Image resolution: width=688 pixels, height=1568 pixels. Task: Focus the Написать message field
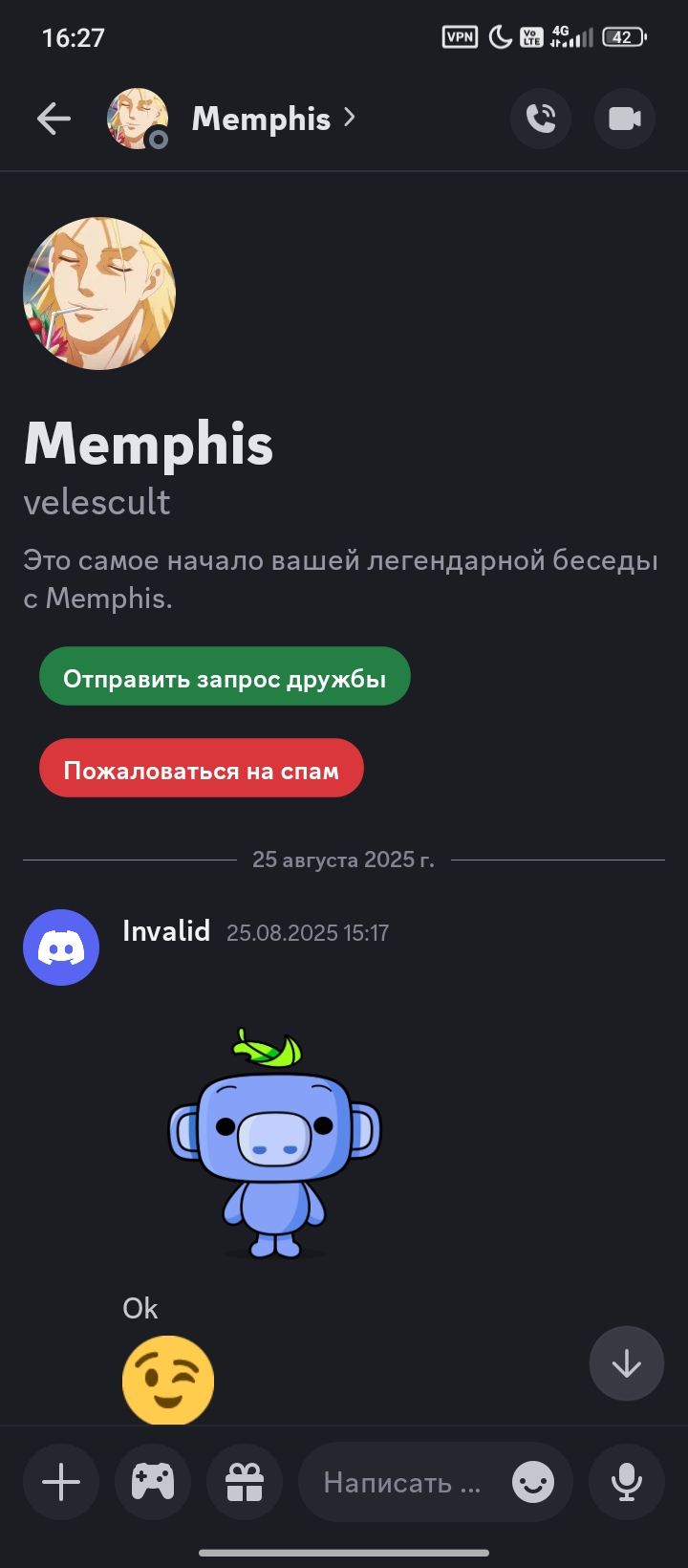coord(403,1483)
